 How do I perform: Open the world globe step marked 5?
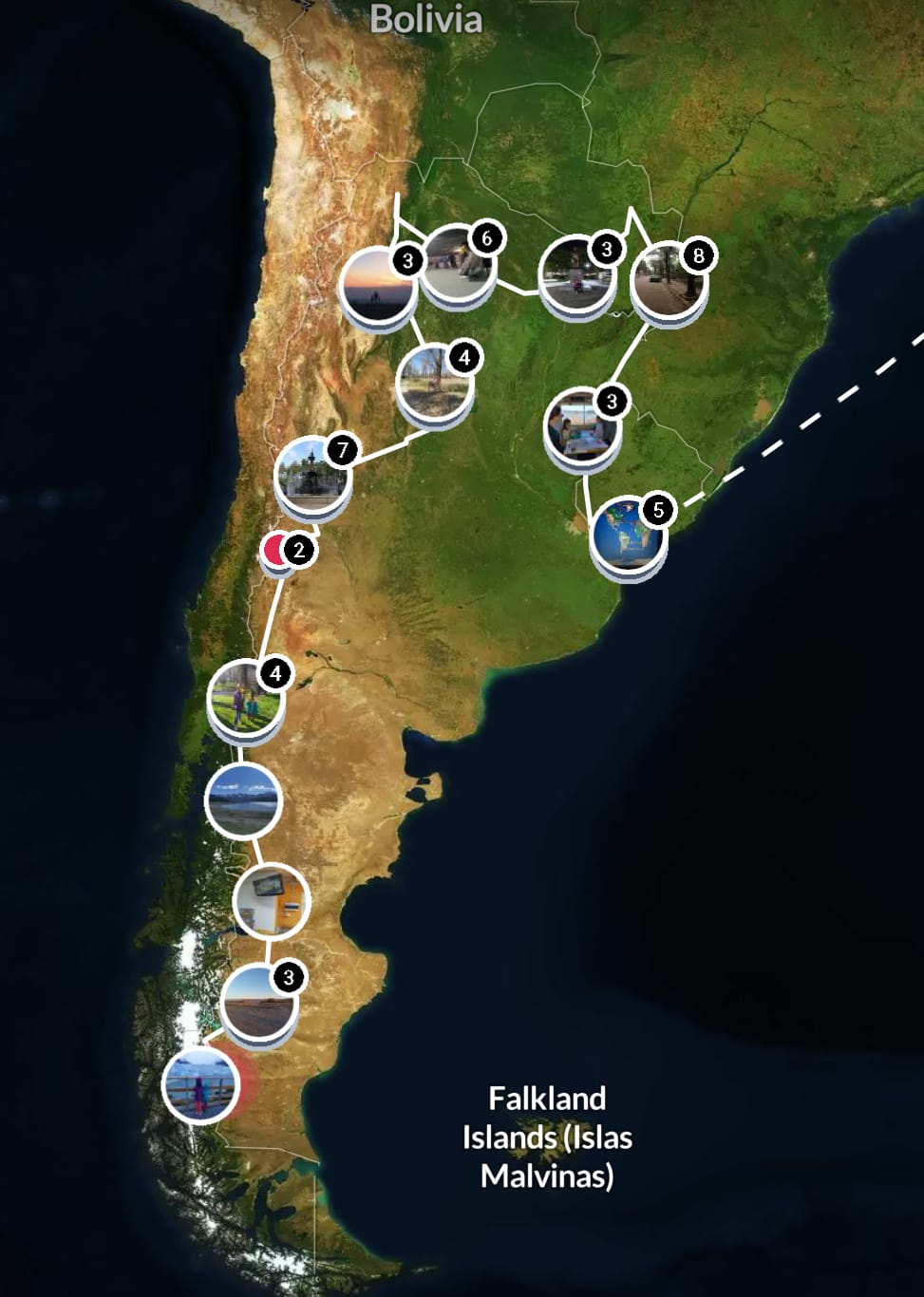(627, 536)
